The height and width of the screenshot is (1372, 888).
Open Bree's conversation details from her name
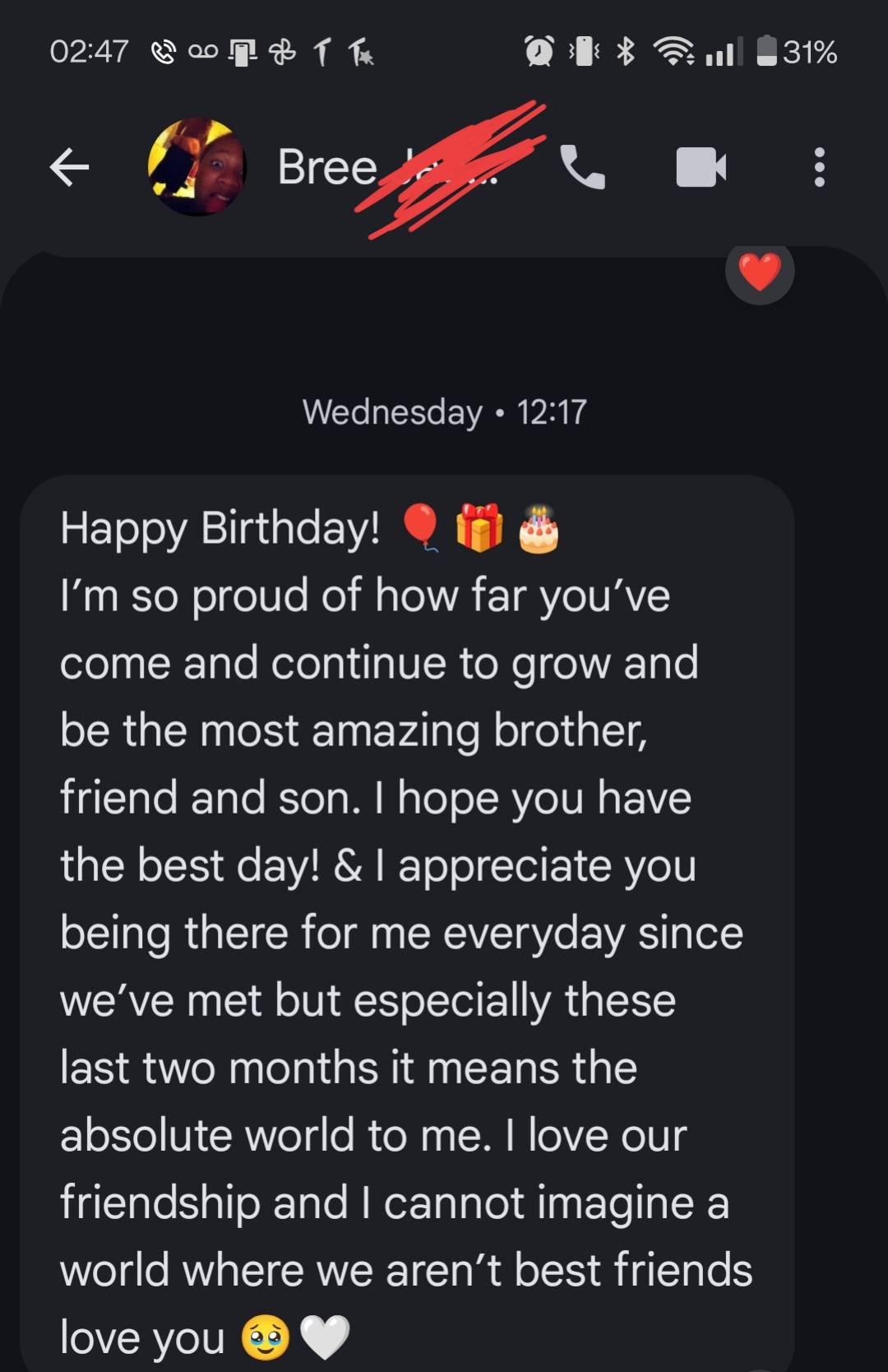point(327,167)
